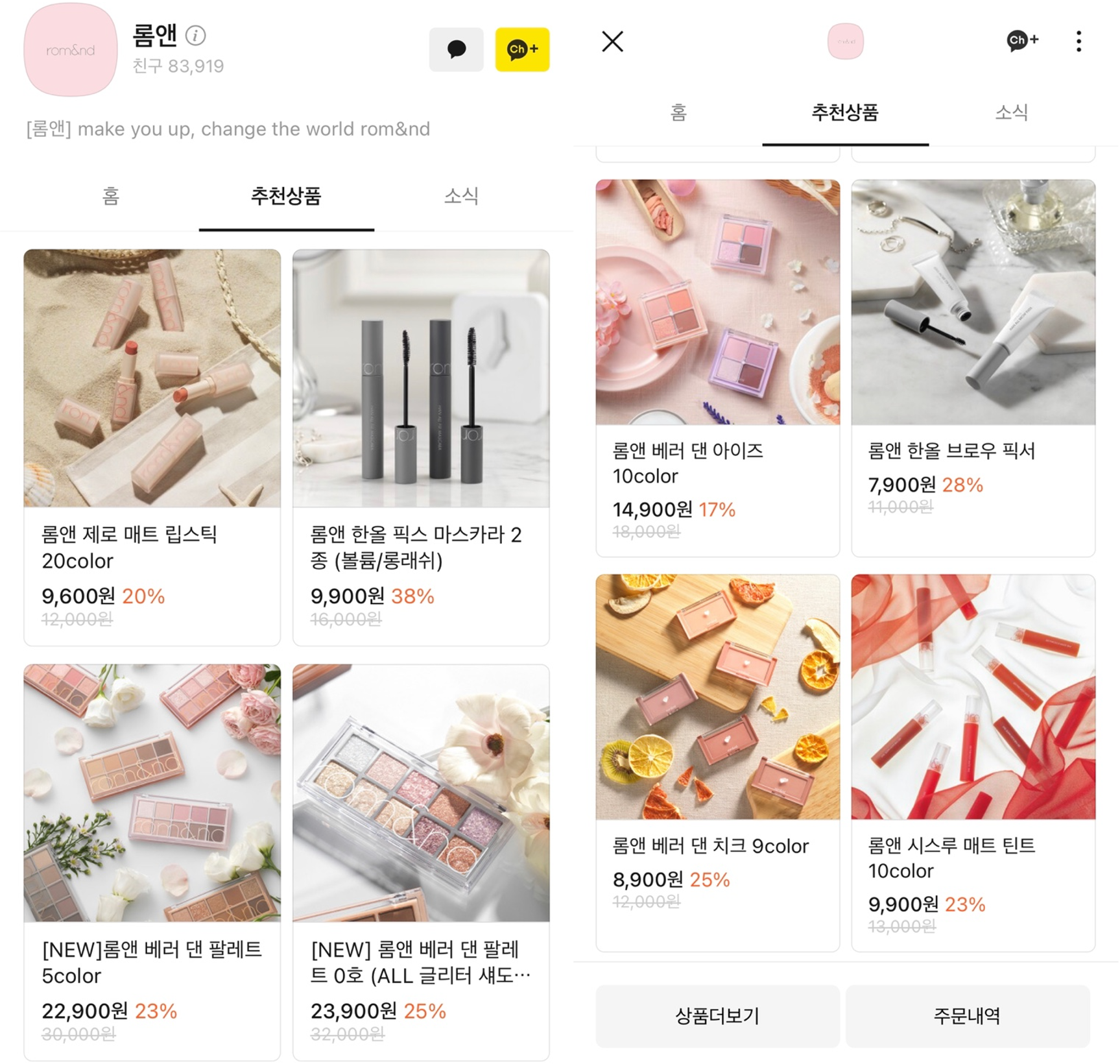
Task: Tap the 상품더보기 button
Action: 717,1015
